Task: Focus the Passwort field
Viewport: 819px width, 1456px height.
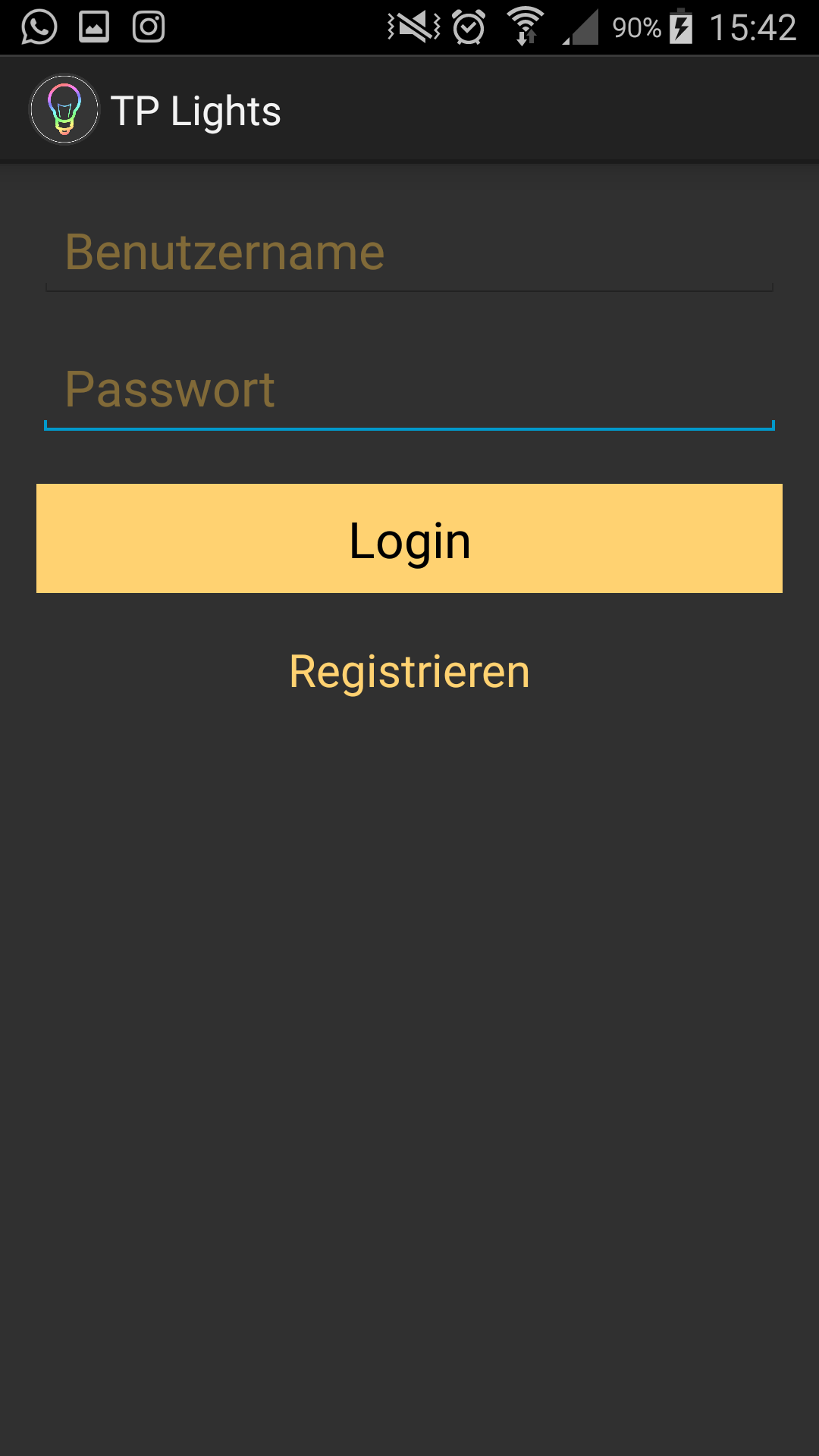Action: tap(409, 390)
